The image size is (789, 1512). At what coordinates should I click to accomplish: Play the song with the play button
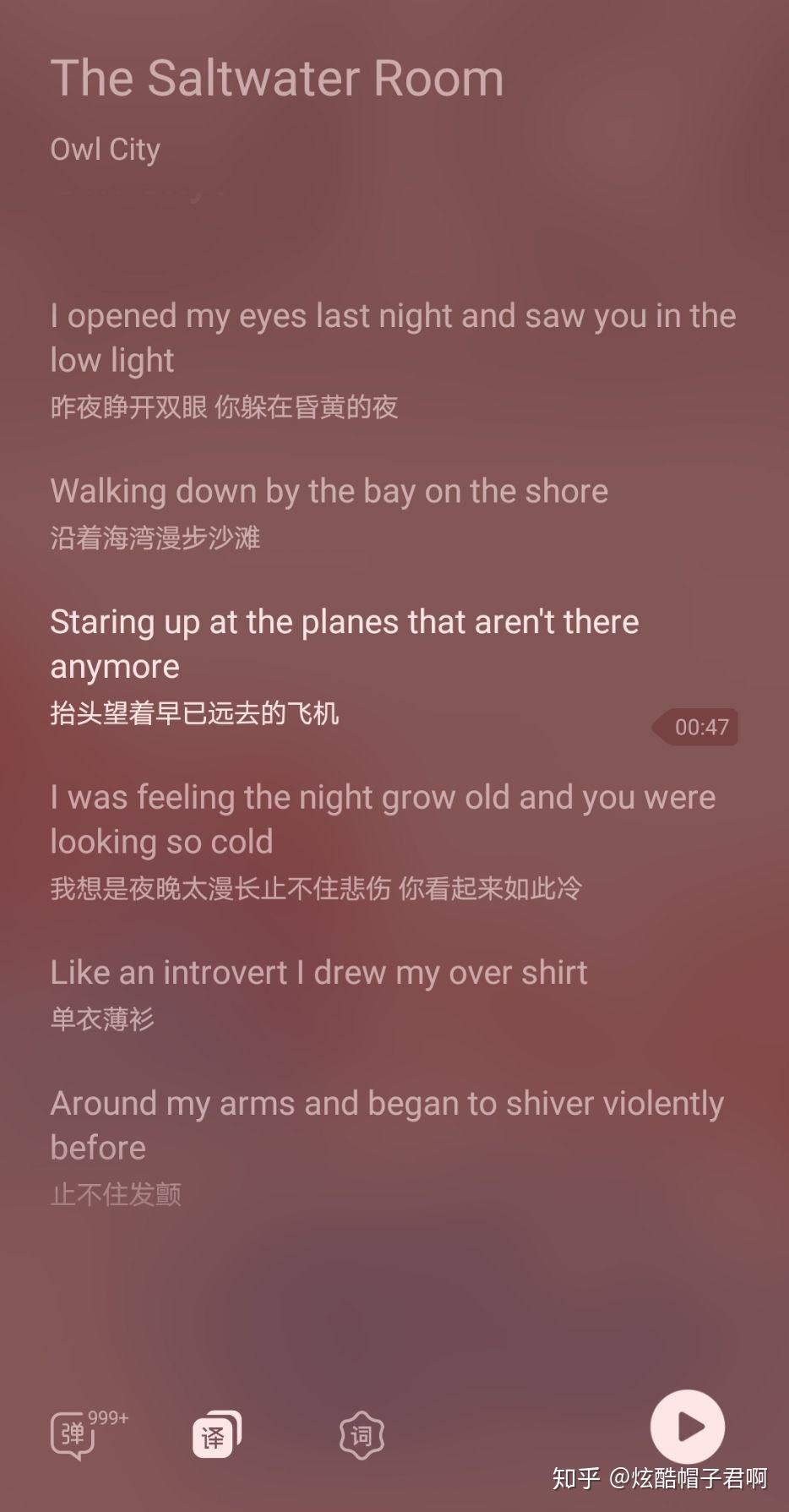tap(688, 1427)
